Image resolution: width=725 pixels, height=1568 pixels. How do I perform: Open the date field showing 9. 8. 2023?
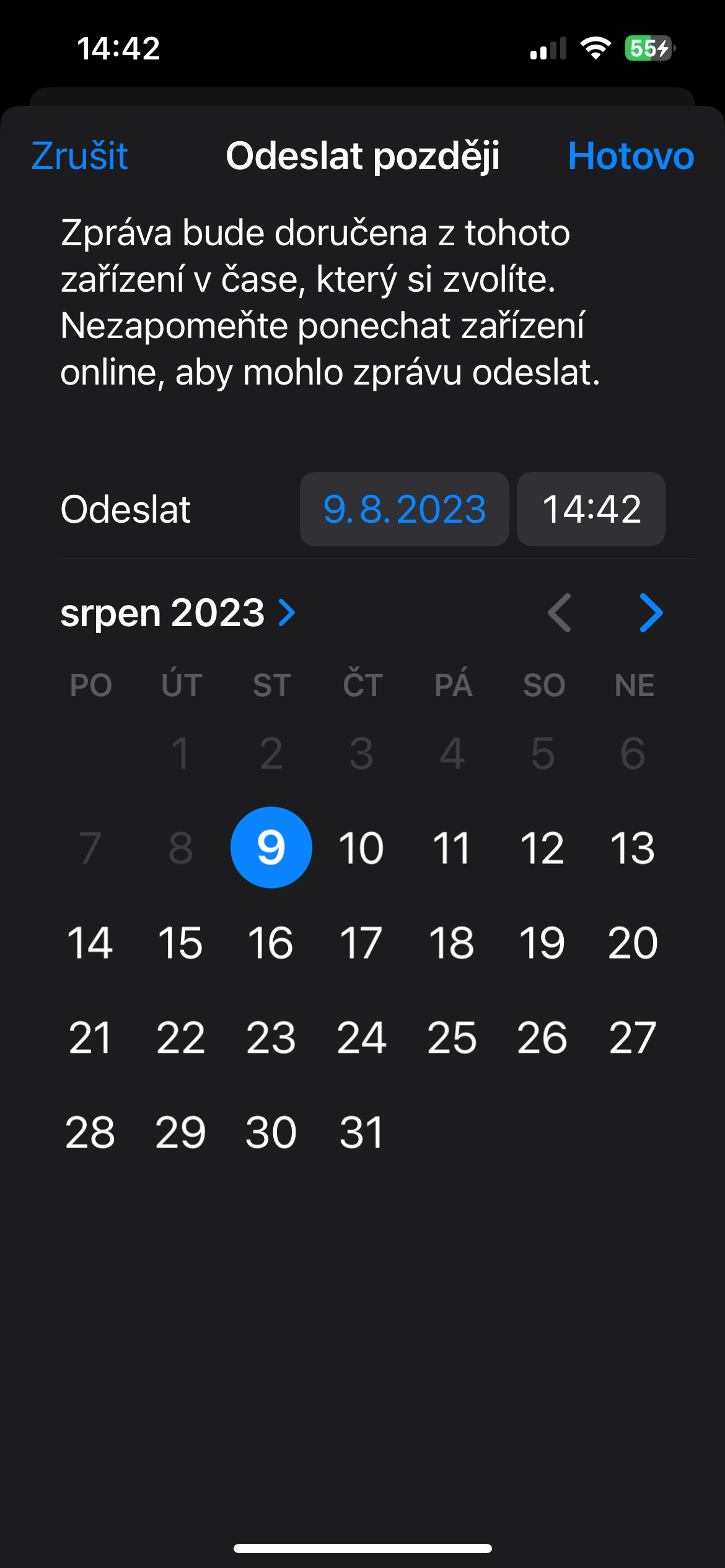coord(404,509)
